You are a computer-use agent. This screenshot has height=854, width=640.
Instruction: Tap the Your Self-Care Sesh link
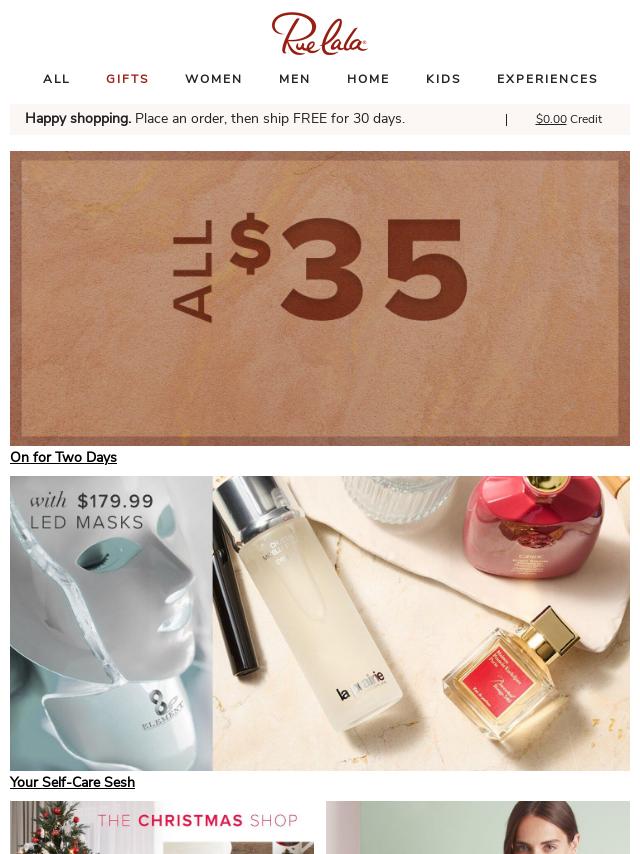[72, 782]
